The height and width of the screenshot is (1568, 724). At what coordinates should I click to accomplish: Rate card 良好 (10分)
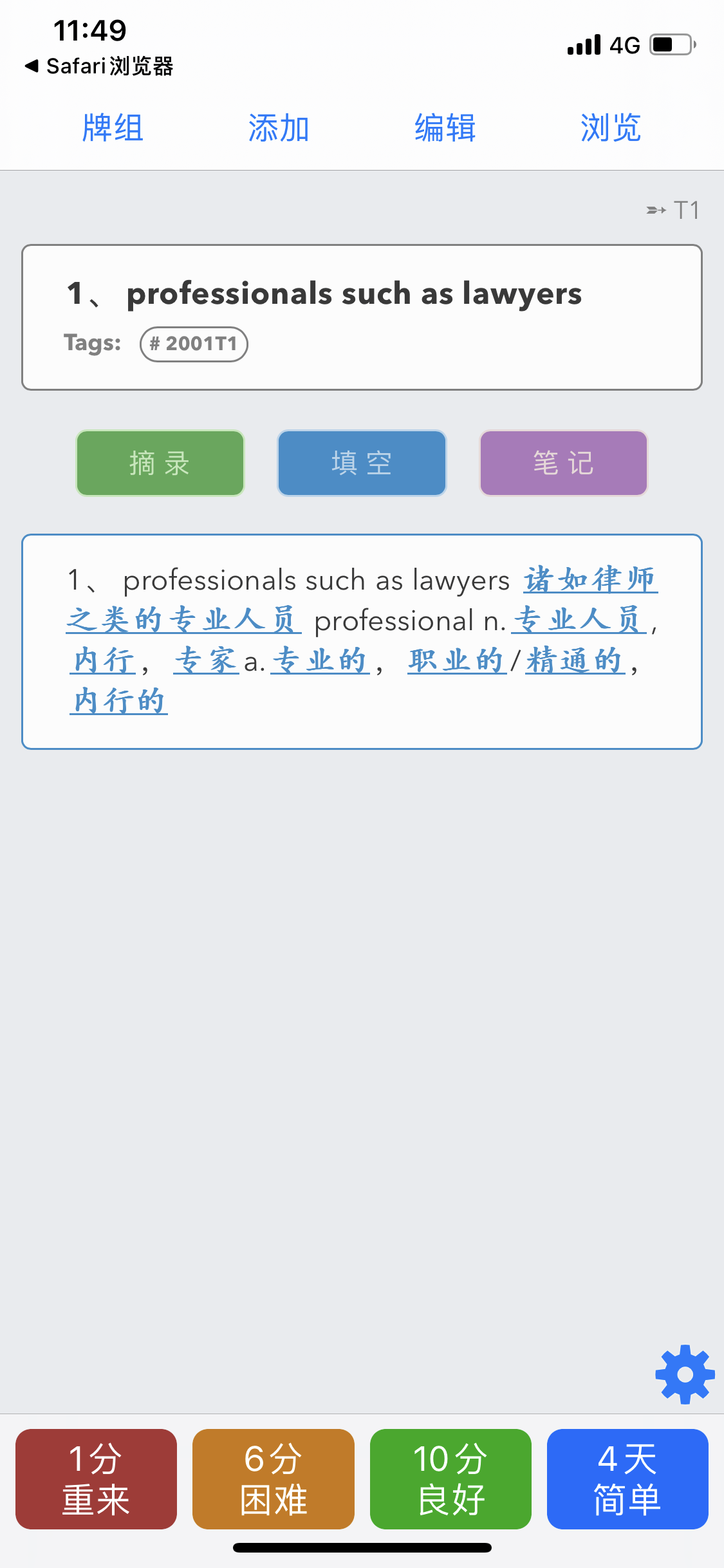pyautogui.click(x=450, y=1479)
